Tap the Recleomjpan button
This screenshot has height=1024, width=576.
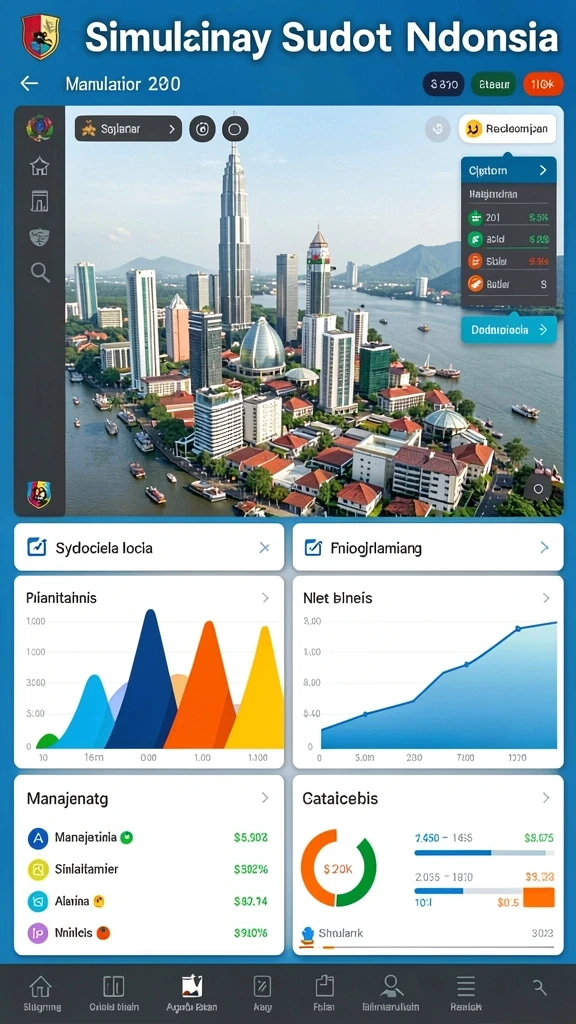[x=507, y=129]
